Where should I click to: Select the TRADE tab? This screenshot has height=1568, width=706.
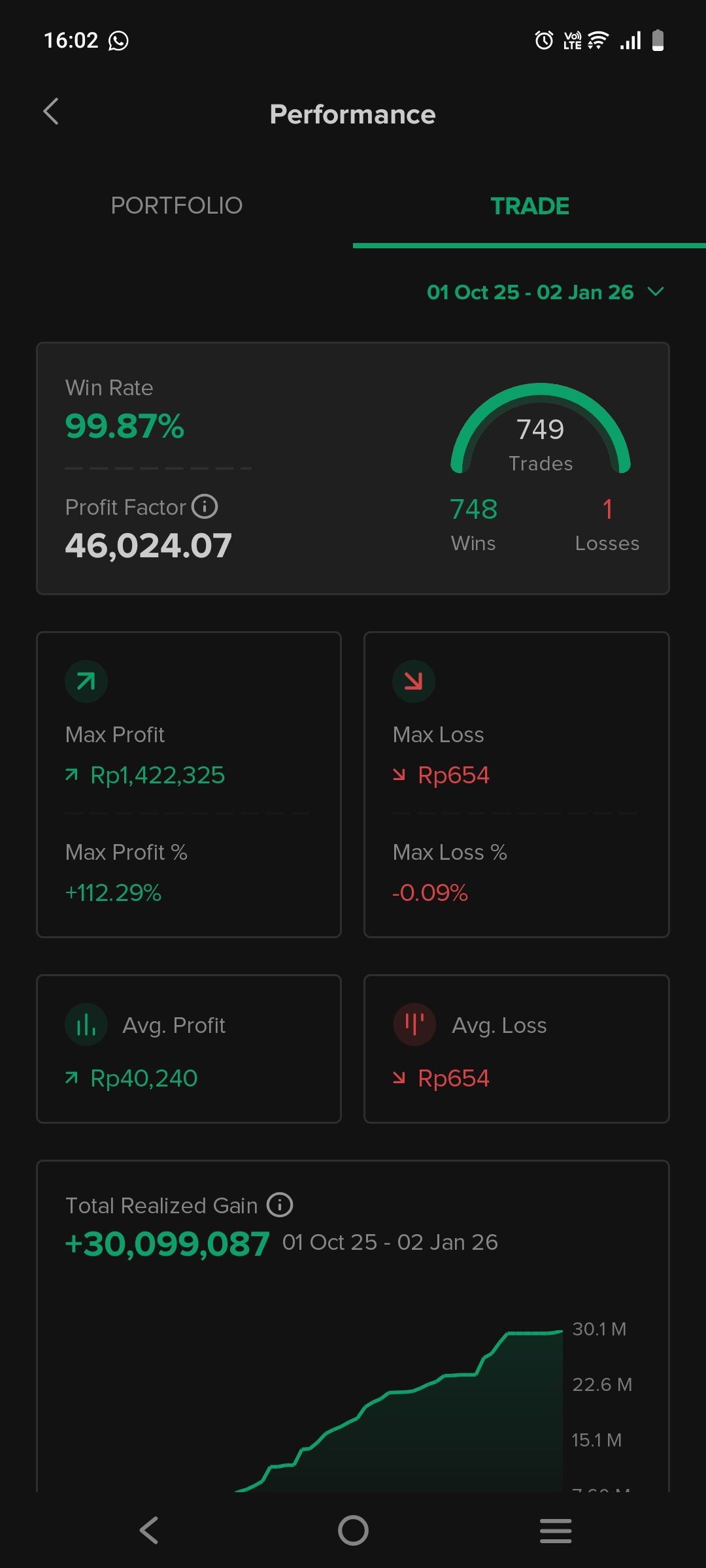pos(529,206)
